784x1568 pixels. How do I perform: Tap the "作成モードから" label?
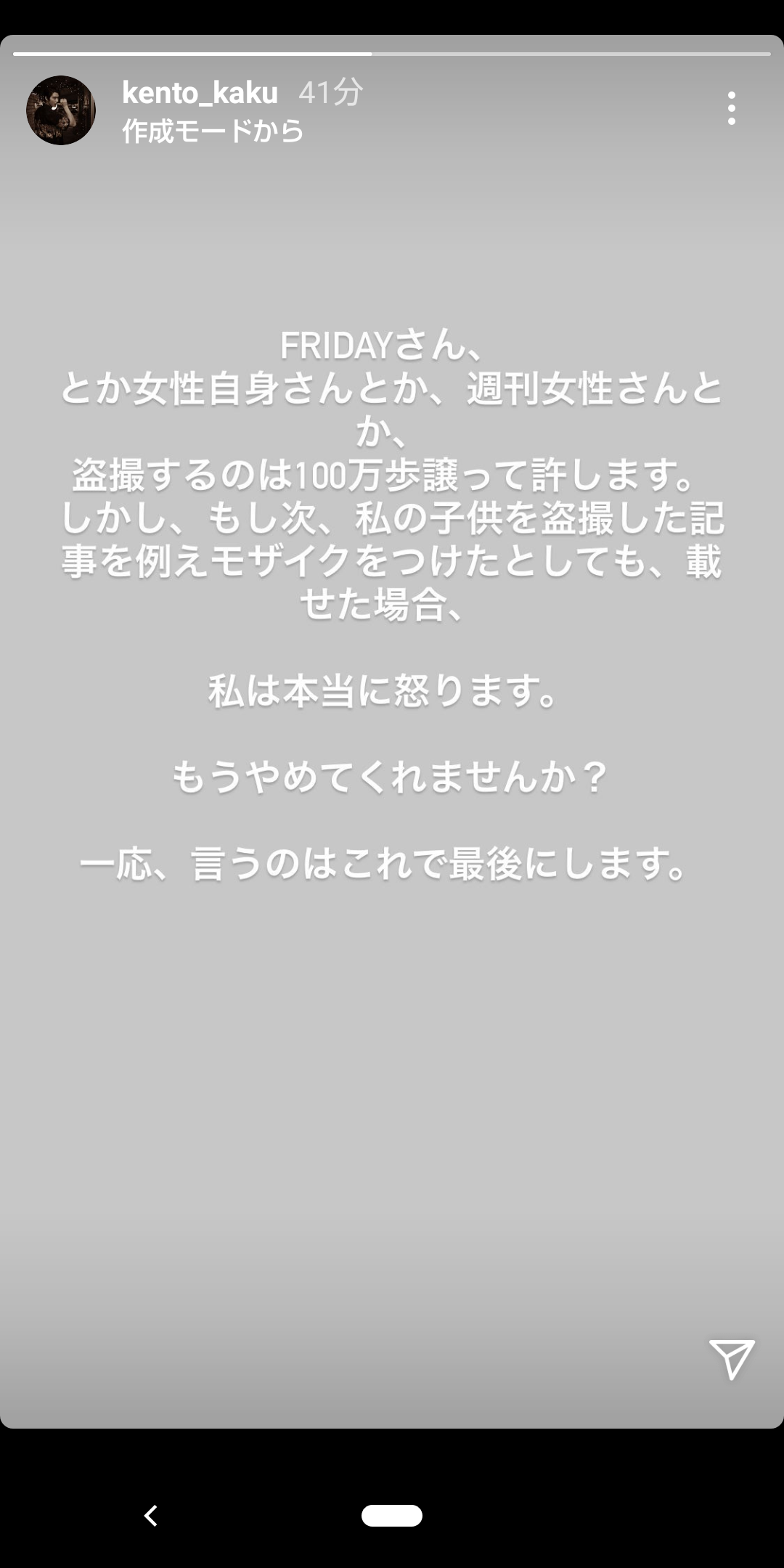click(x=213, y=131)
